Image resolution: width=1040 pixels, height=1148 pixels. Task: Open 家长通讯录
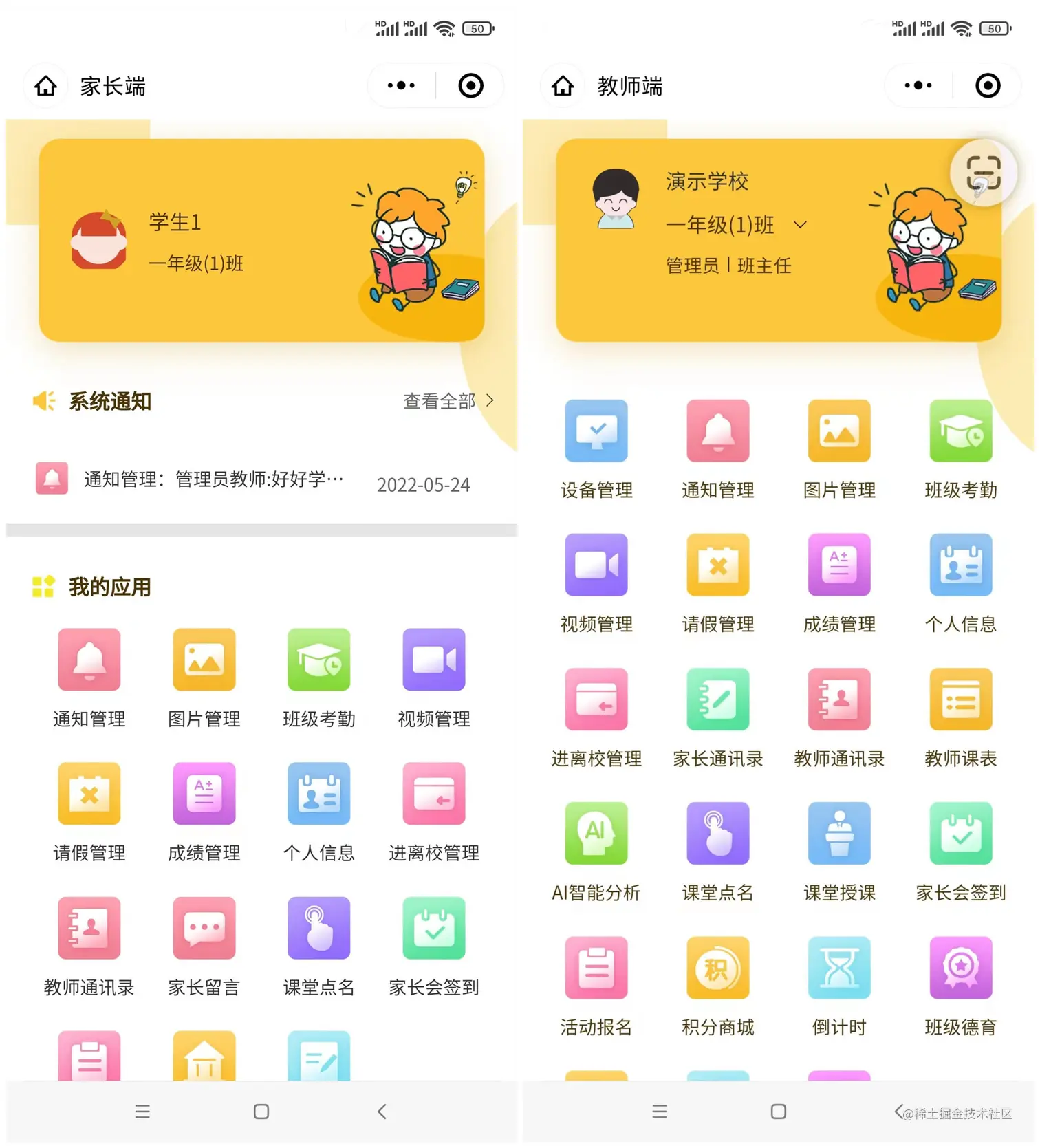click(x=717, y=717)
